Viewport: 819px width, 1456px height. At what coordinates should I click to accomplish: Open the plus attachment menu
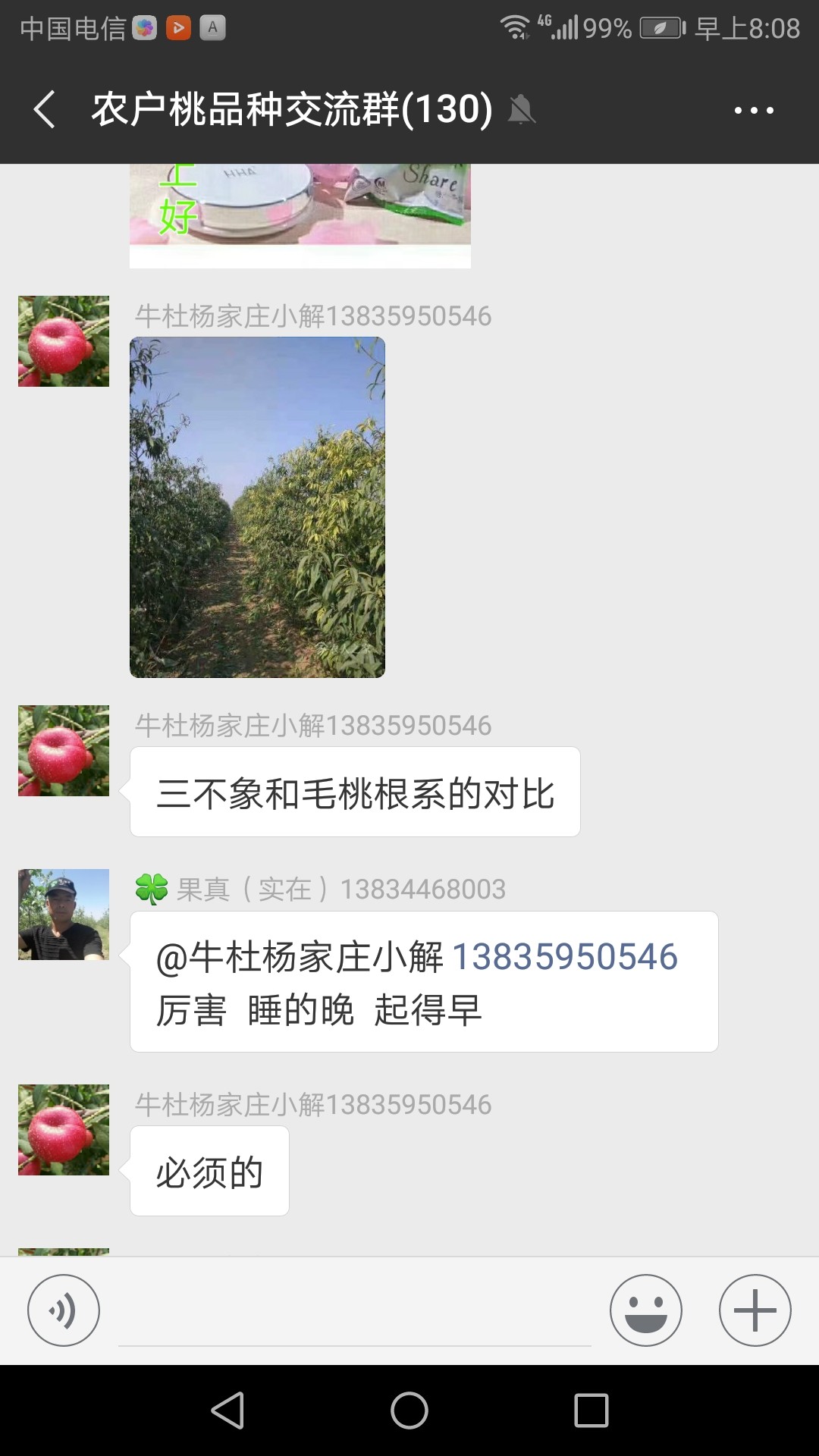pyautogui.click(x=755, y=1310)
